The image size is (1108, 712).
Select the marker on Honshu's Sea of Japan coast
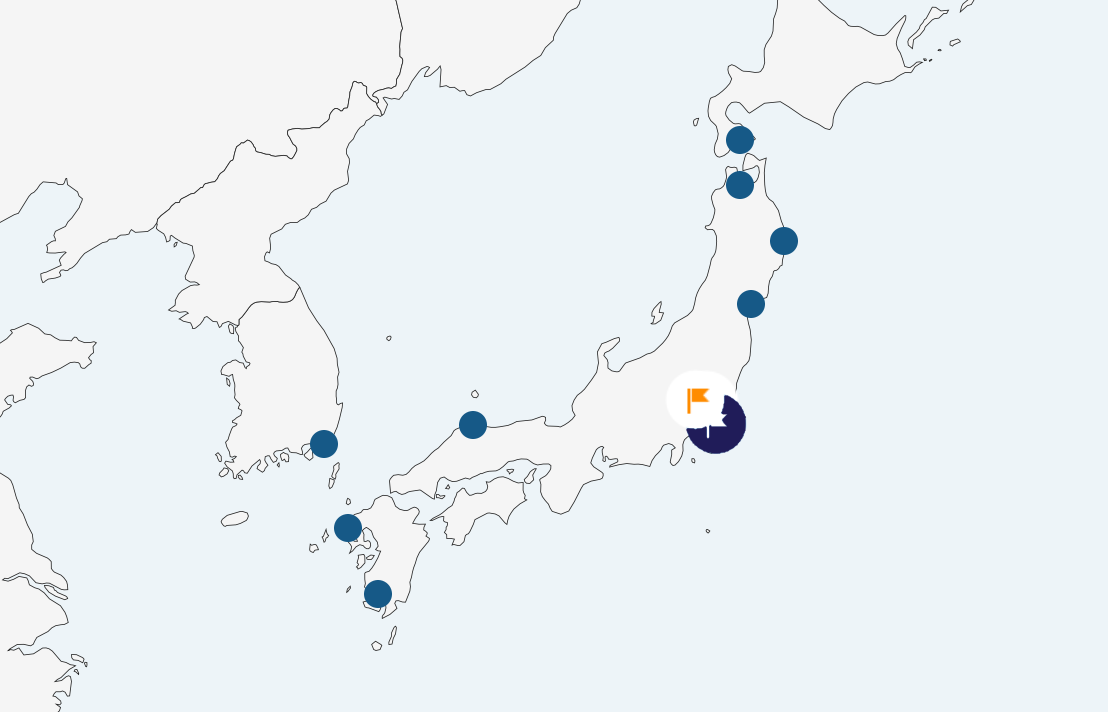click(x=473, y=425)
